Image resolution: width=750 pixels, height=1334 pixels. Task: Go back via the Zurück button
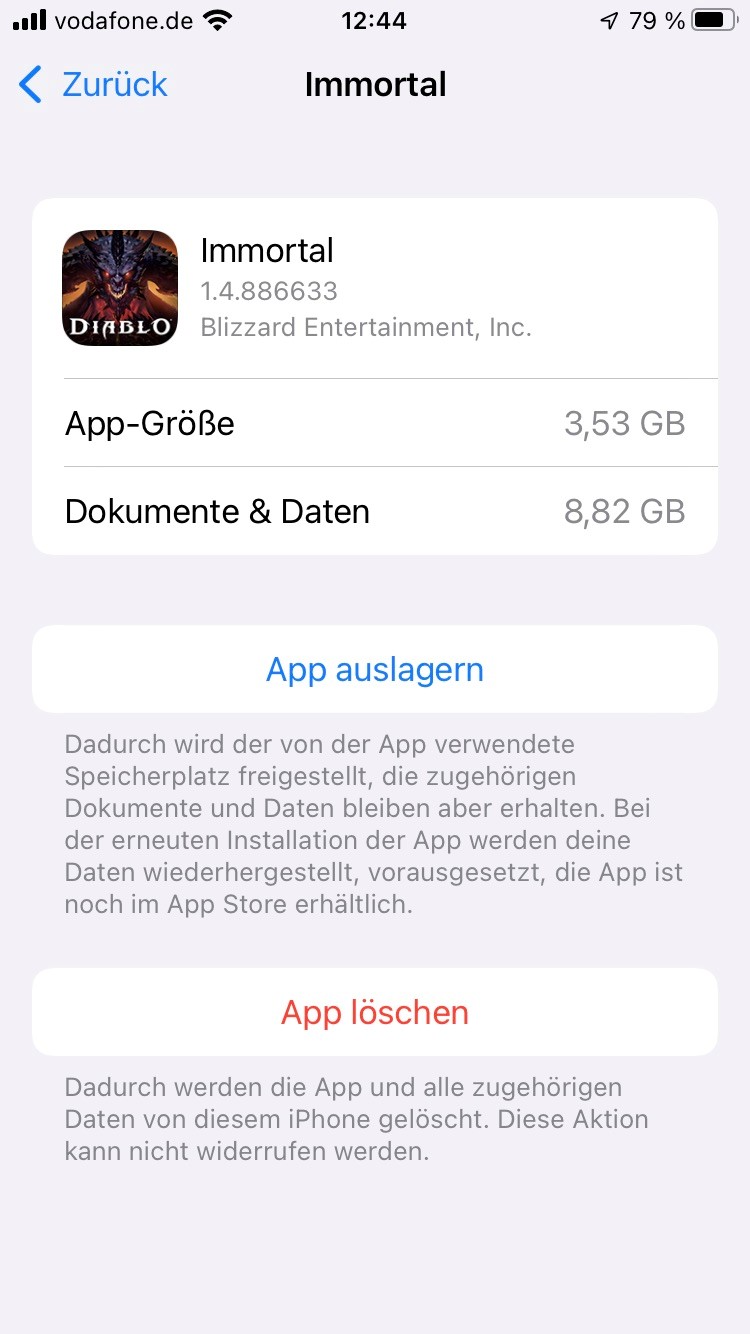coord(94,85)
